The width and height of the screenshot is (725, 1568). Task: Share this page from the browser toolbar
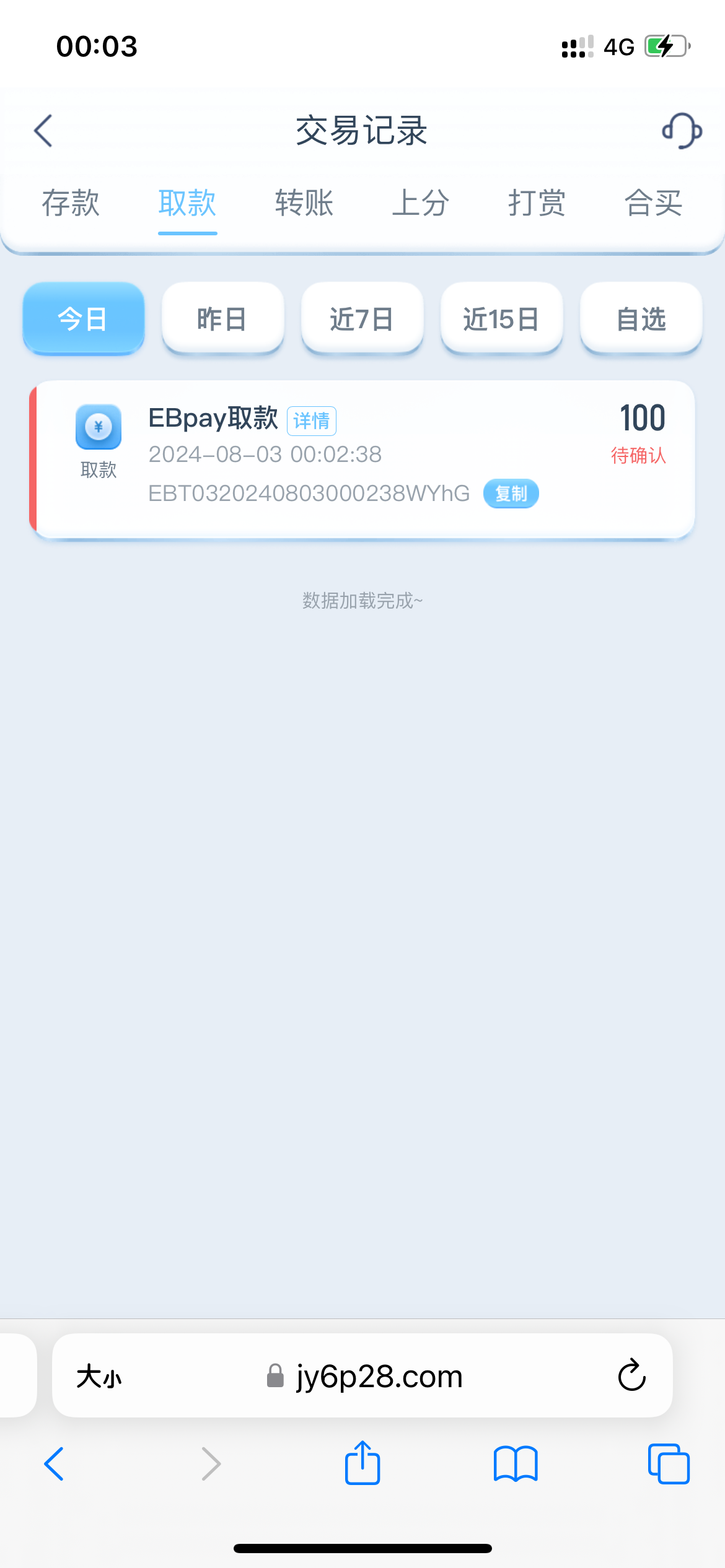(362, 1464)
